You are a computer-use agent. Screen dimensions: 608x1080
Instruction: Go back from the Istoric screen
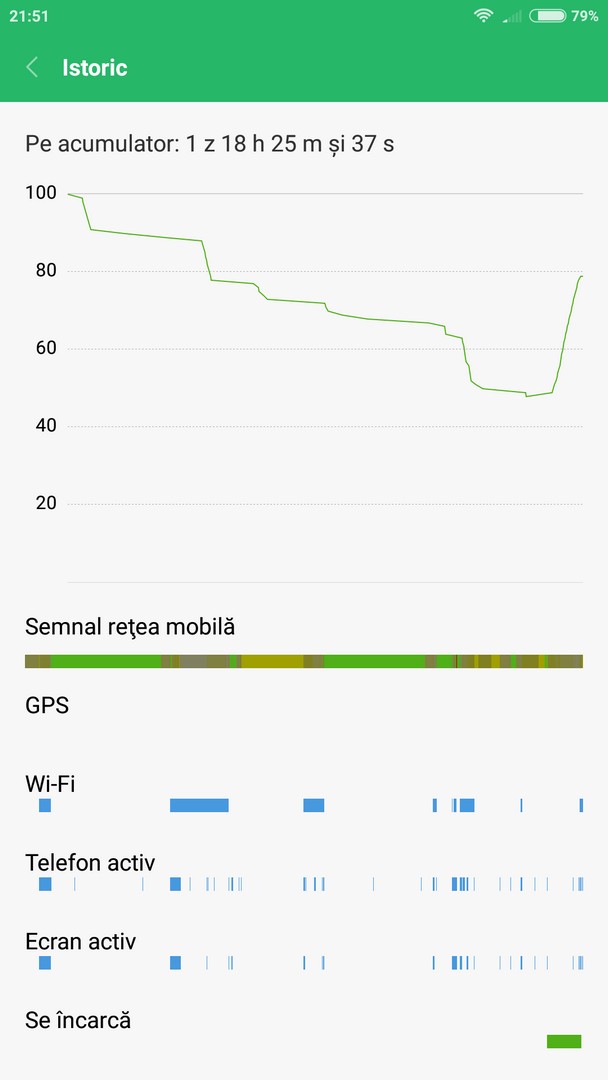pos(32,68)
